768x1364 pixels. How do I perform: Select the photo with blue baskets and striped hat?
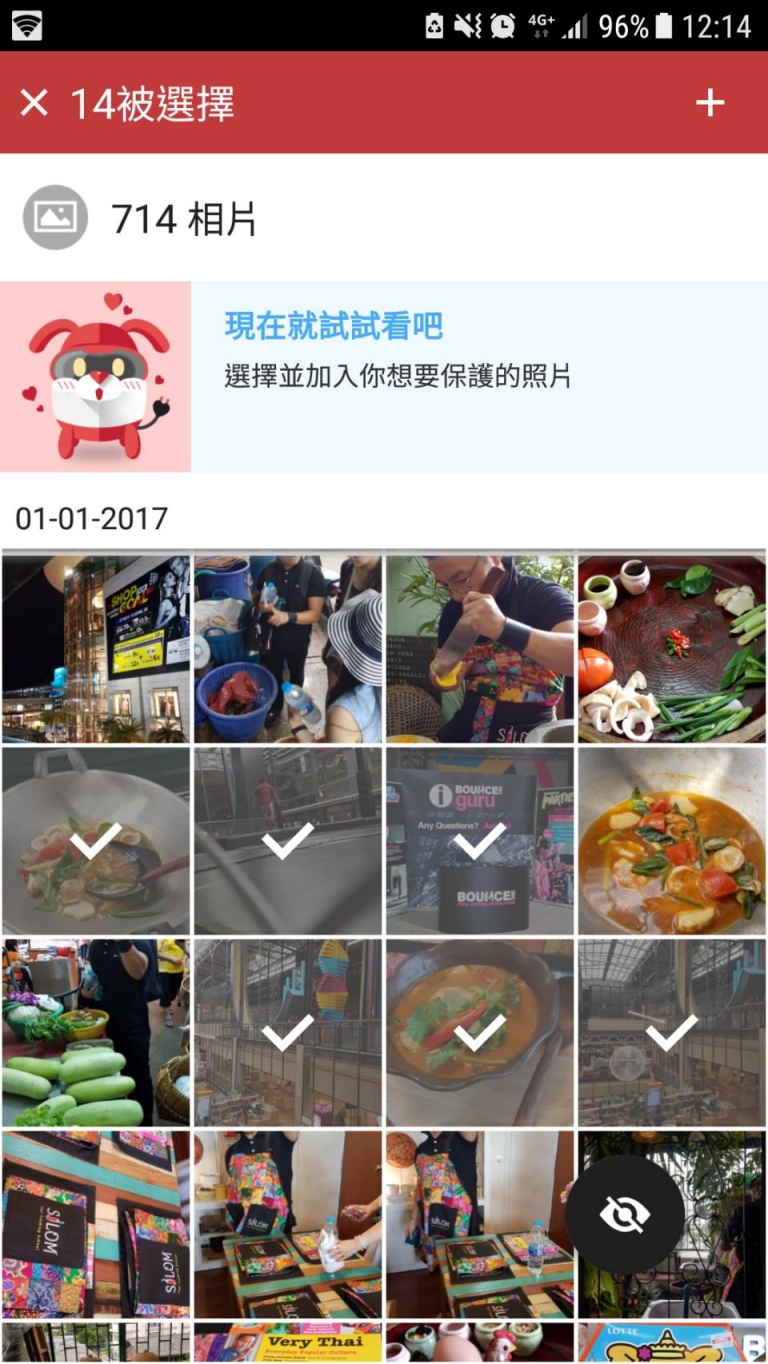pyautogui.click(x=288, y=649)
